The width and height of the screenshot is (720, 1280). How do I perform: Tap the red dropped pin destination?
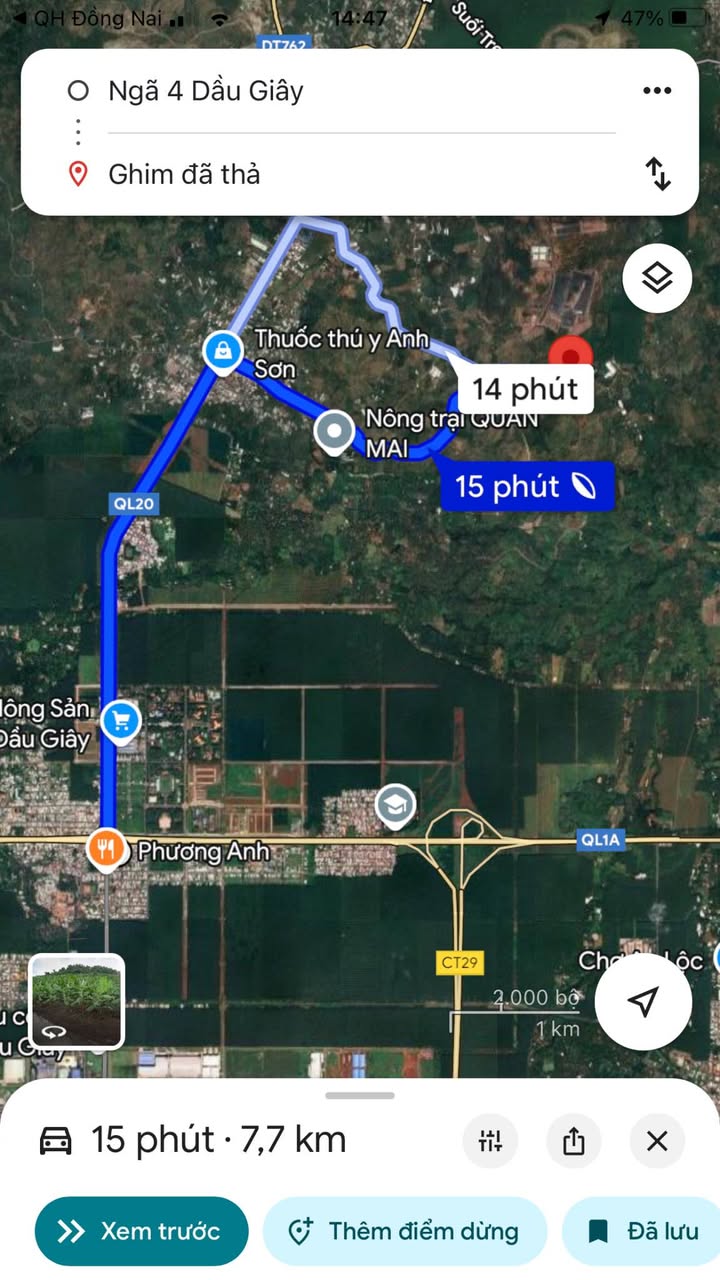pyautogui.click(x=571, y=354)
